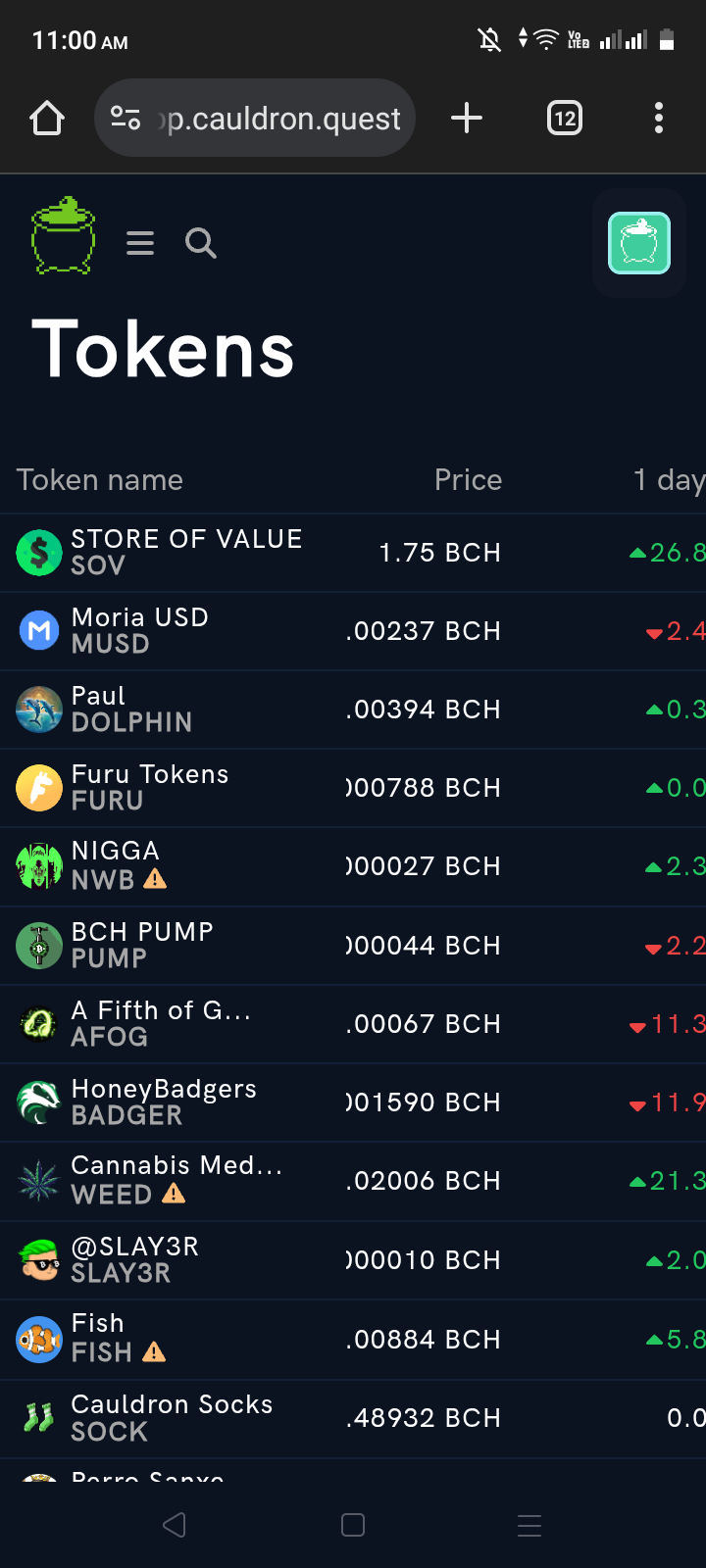Open the token search magnifier
The width and height of the screenshot is (706, 1568).
coord(201,243)
